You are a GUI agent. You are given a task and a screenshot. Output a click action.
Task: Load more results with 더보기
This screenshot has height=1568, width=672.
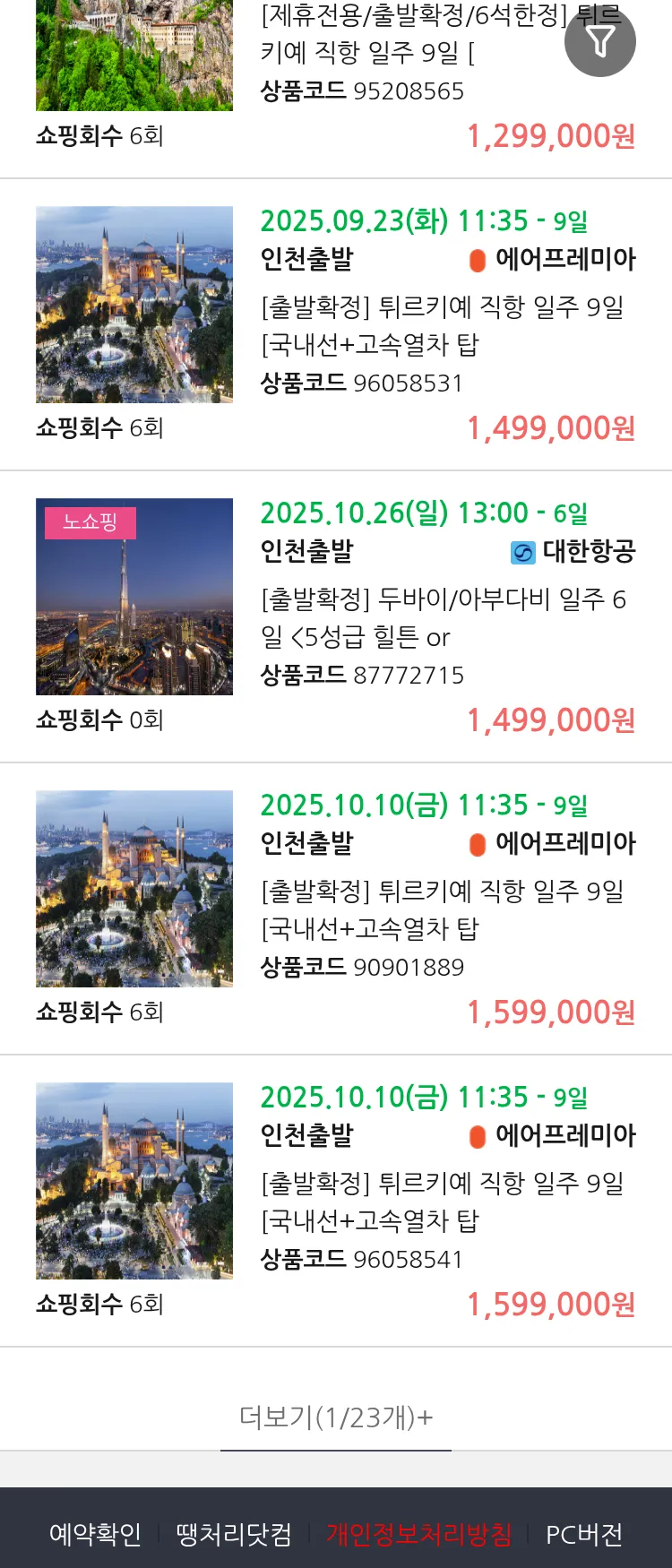coord(336,1417)
